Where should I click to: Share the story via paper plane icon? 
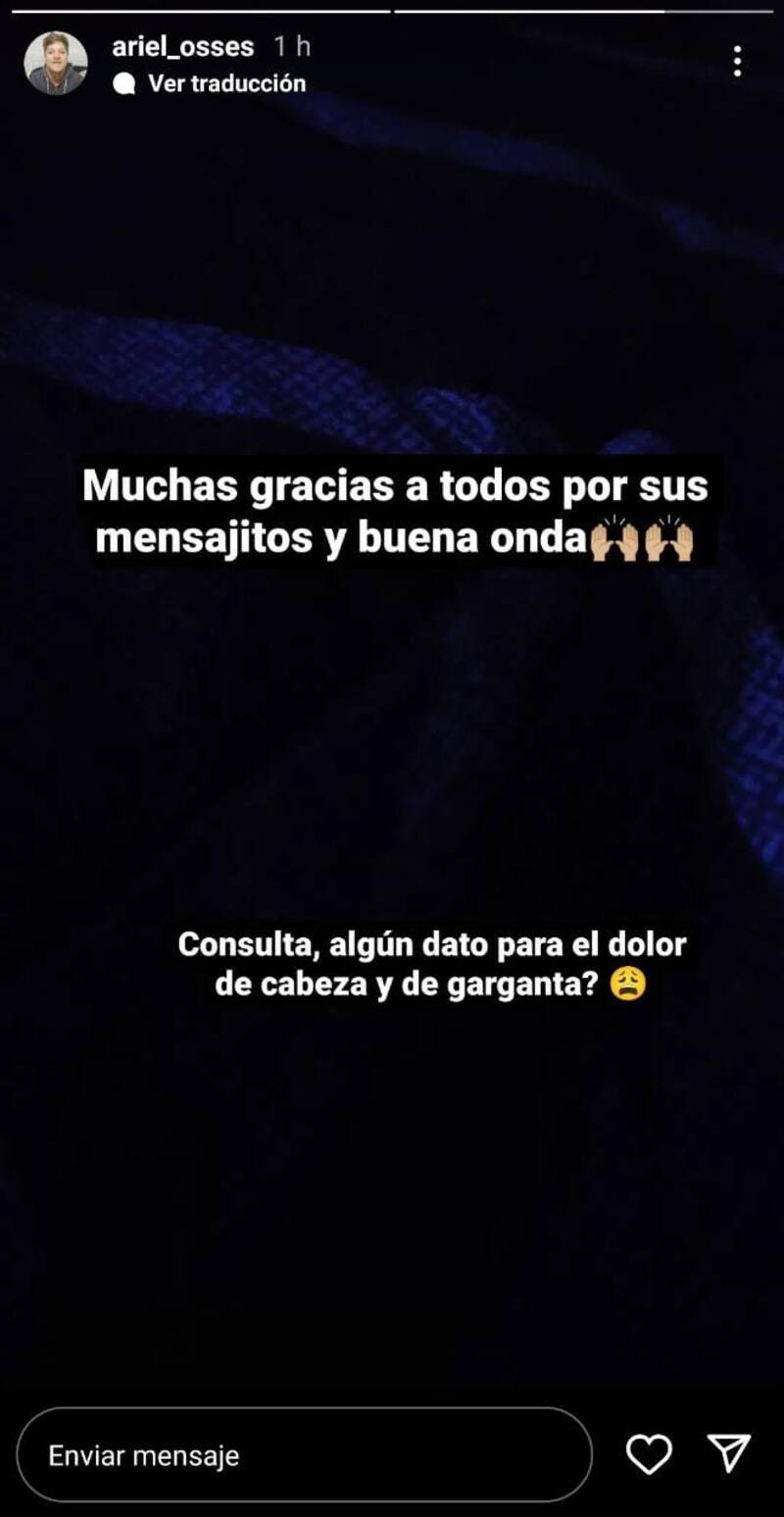pos(729,1453)
